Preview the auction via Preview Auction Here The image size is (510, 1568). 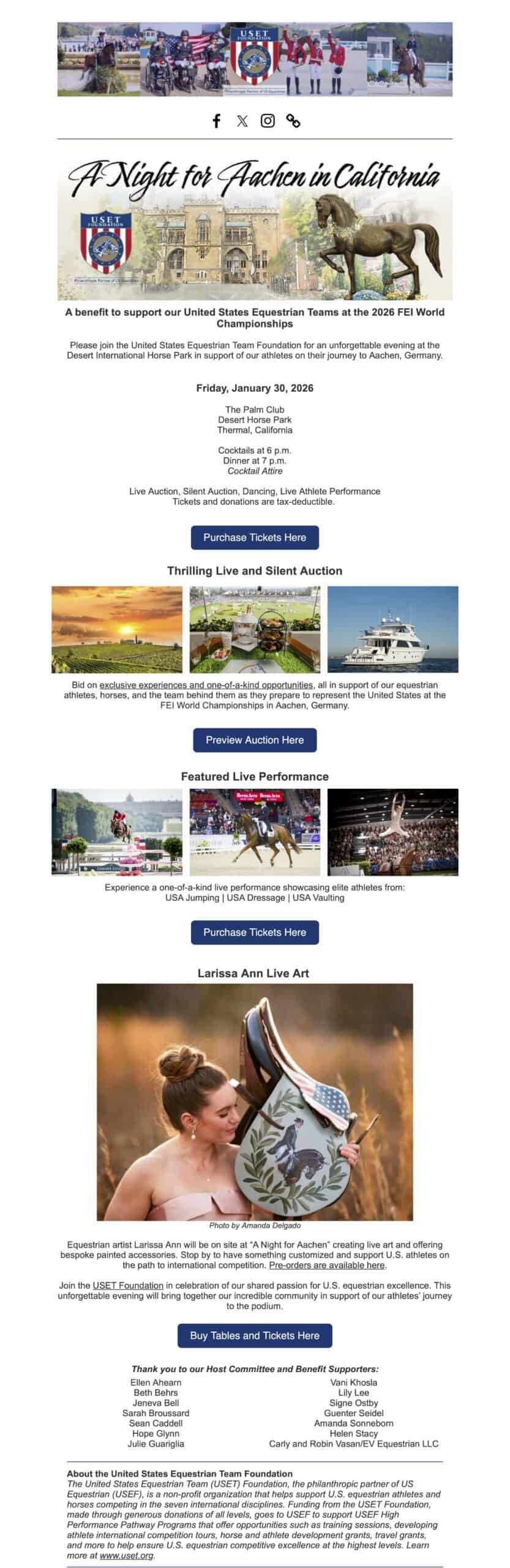[x=255, y=740]
